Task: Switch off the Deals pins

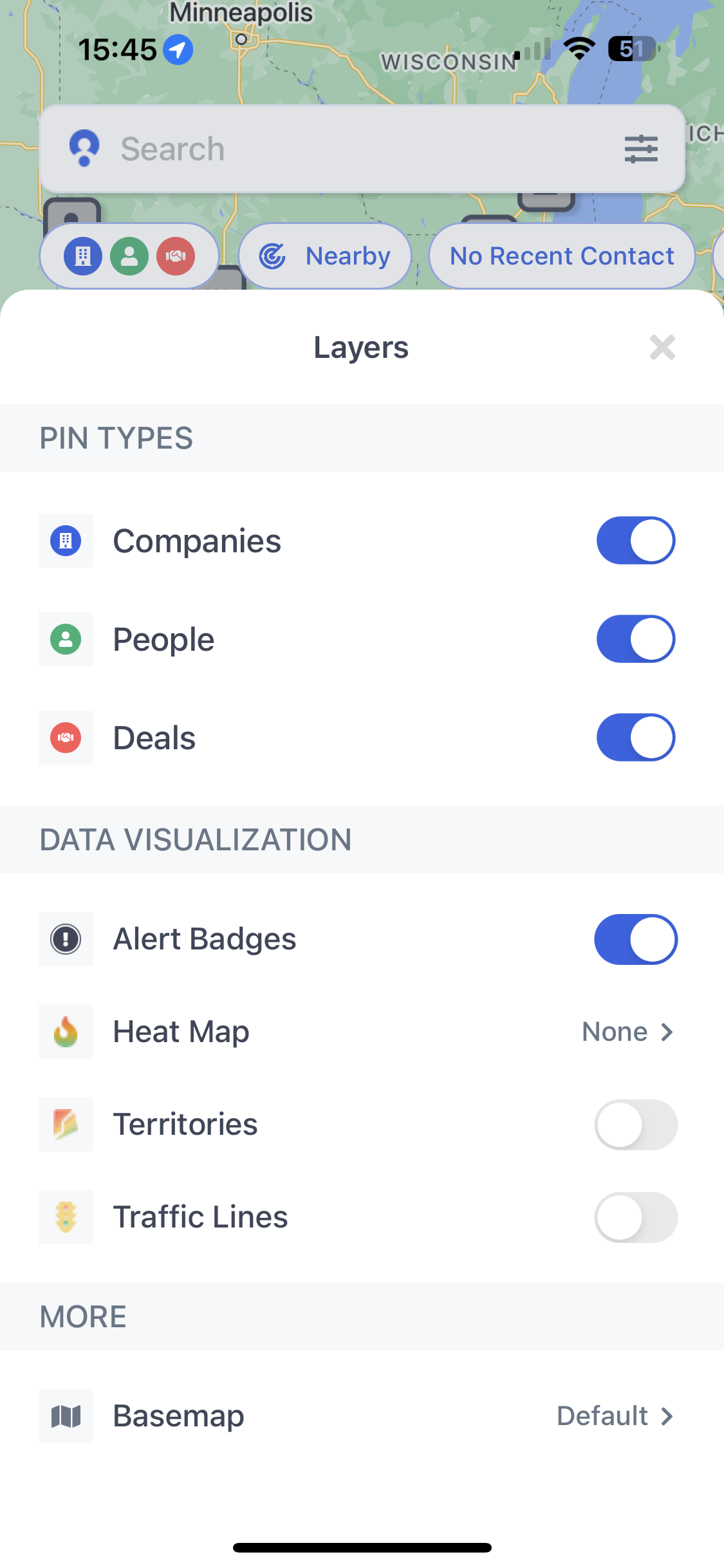Action: (x=636, y=738)
